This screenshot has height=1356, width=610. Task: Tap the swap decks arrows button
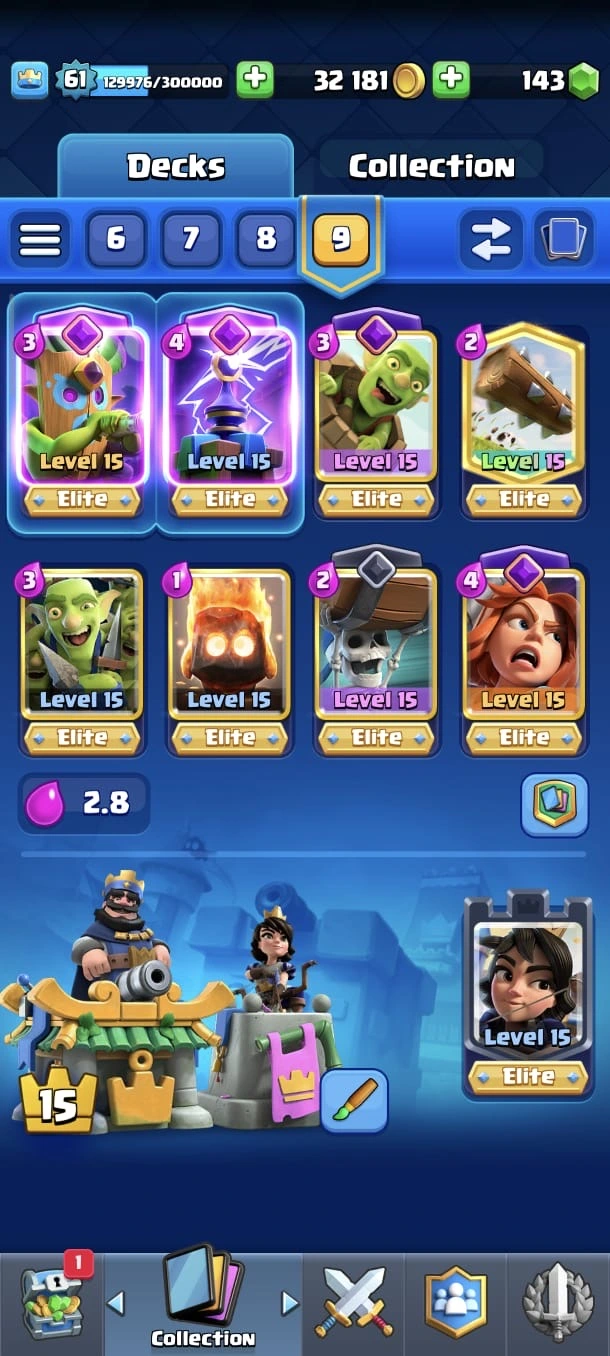(490, 239)
